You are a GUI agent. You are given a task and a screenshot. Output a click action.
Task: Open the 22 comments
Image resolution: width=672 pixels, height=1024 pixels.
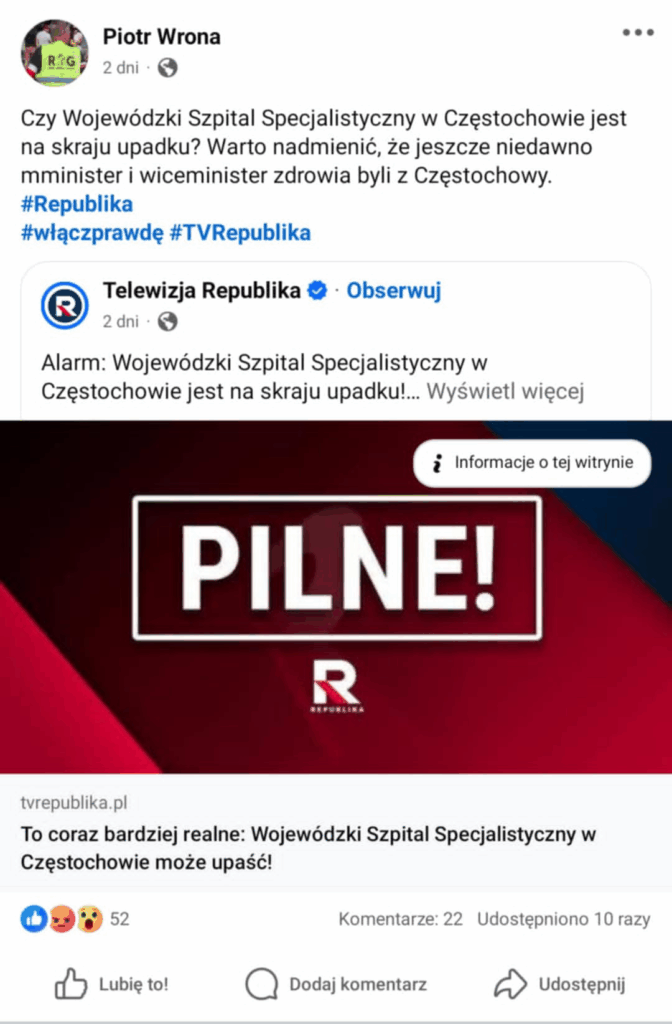tap(400, 919)
